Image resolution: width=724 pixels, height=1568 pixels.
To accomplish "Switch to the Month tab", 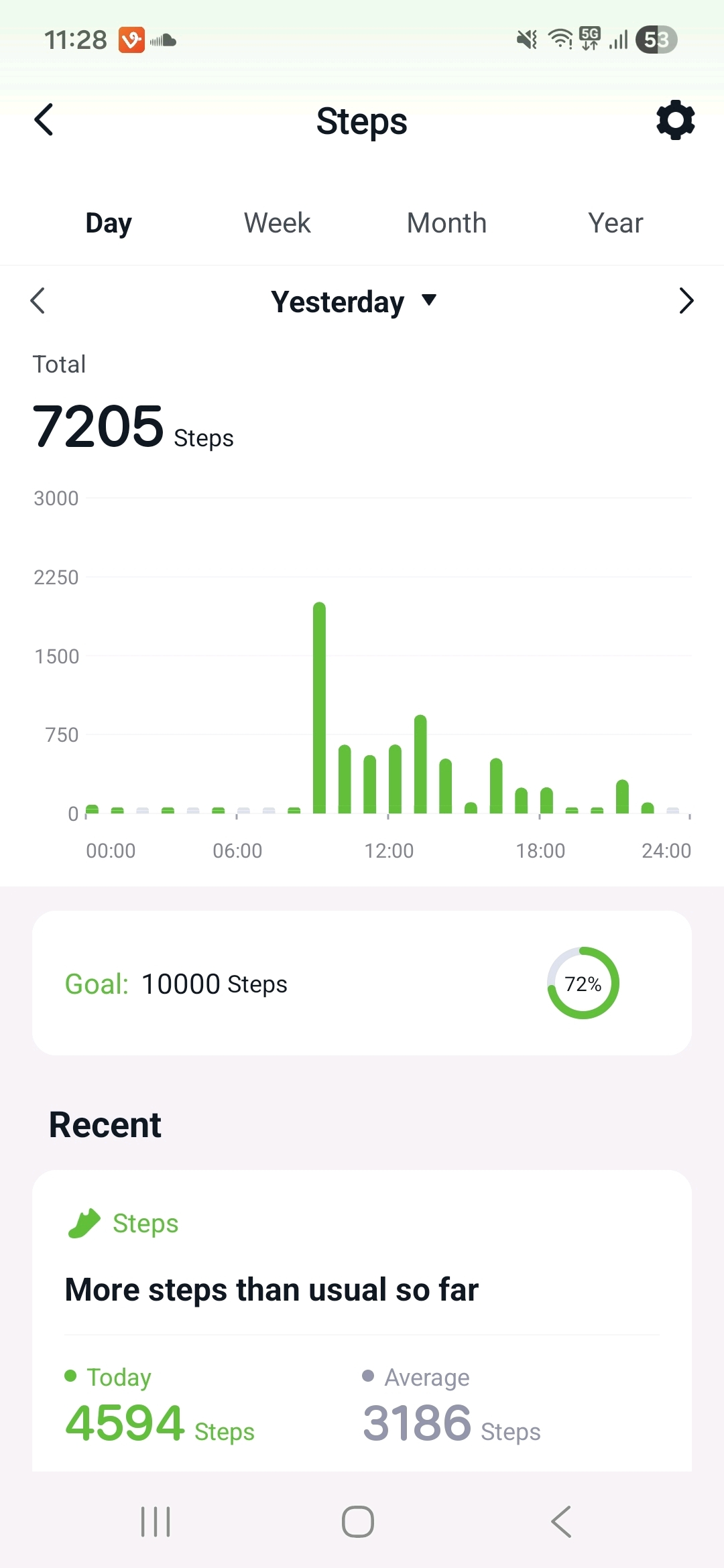I will coord(446,223).
